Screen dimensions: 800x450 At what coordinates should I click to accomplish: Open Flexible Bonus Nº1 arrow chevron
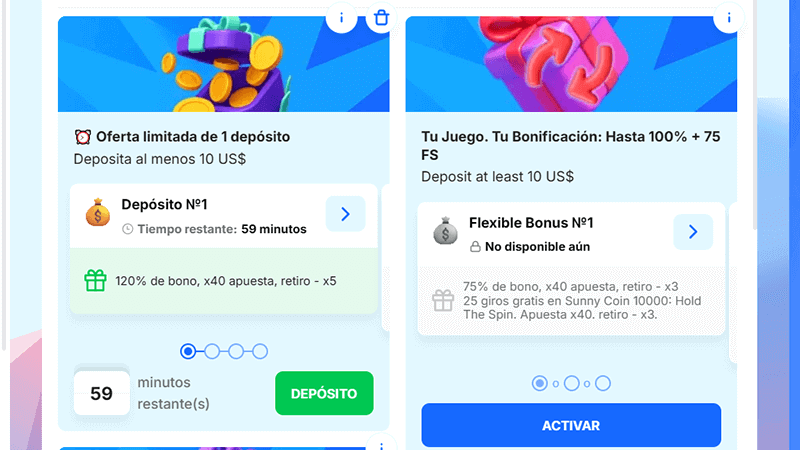coord(692,232)
